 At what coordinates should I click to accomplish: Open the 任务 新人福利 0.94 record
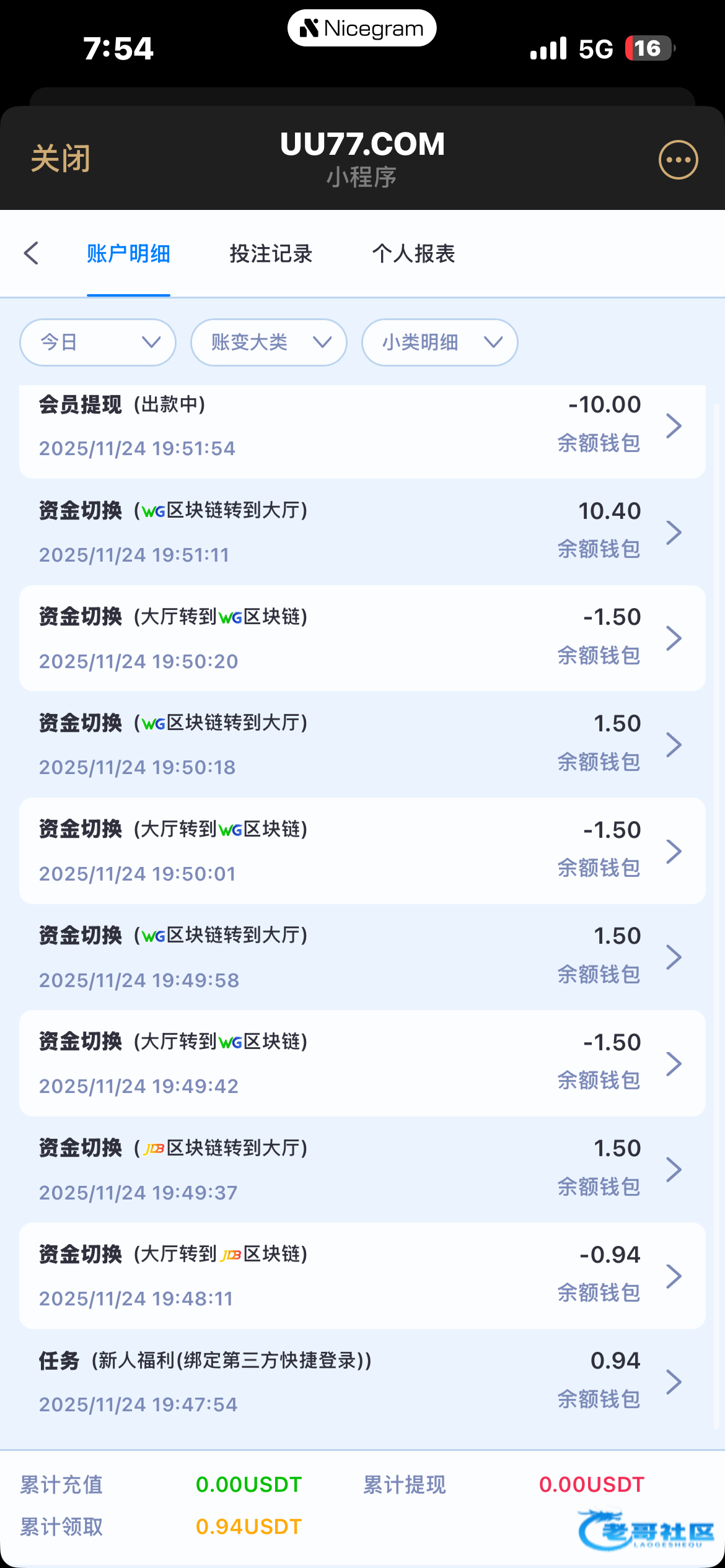click(x=362, y=1382)
